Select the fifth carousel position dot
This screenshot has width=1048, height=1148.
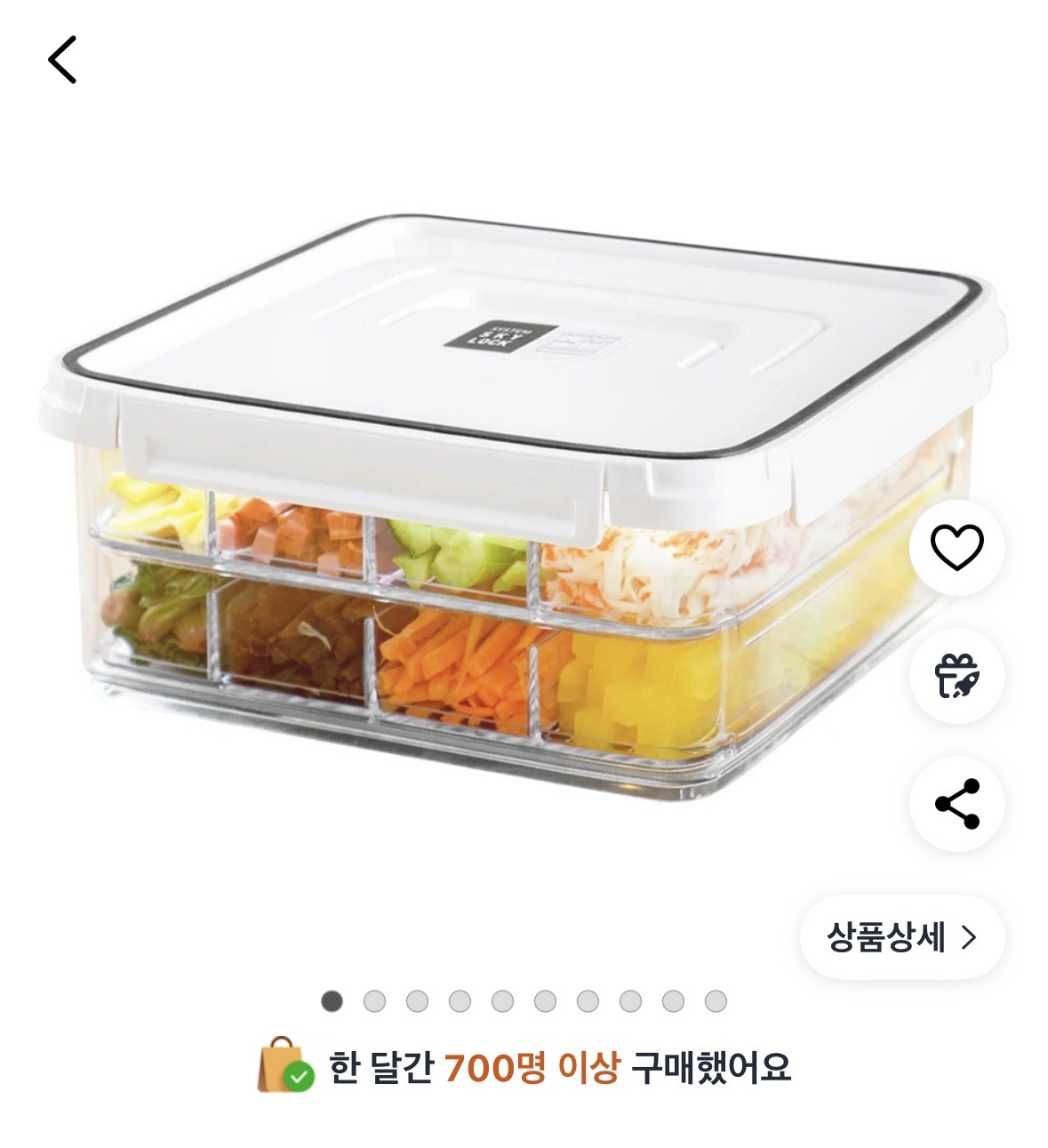point(501,1000)
